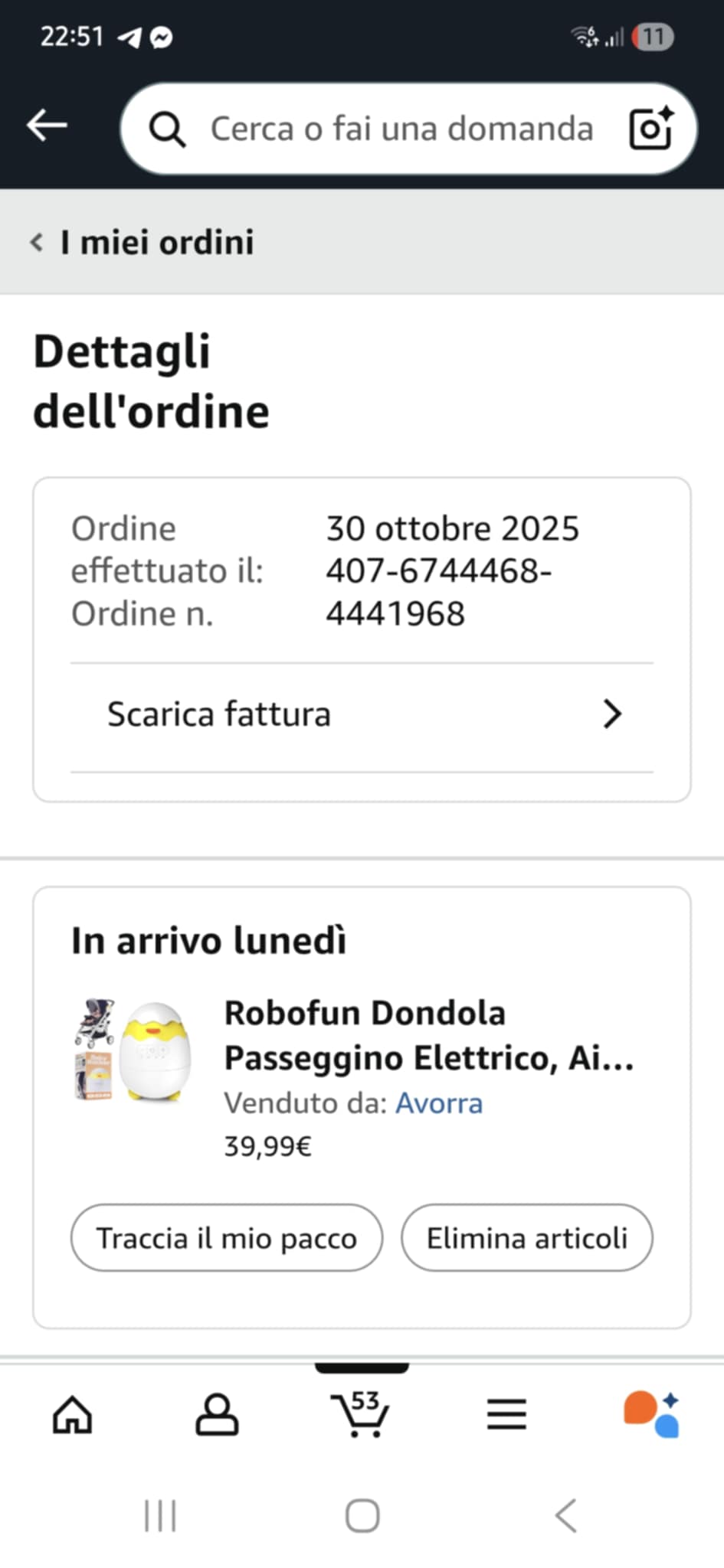Tap 'Traccia il mio pacco' button
The image size is (724, 1568).
(226, 1238)
